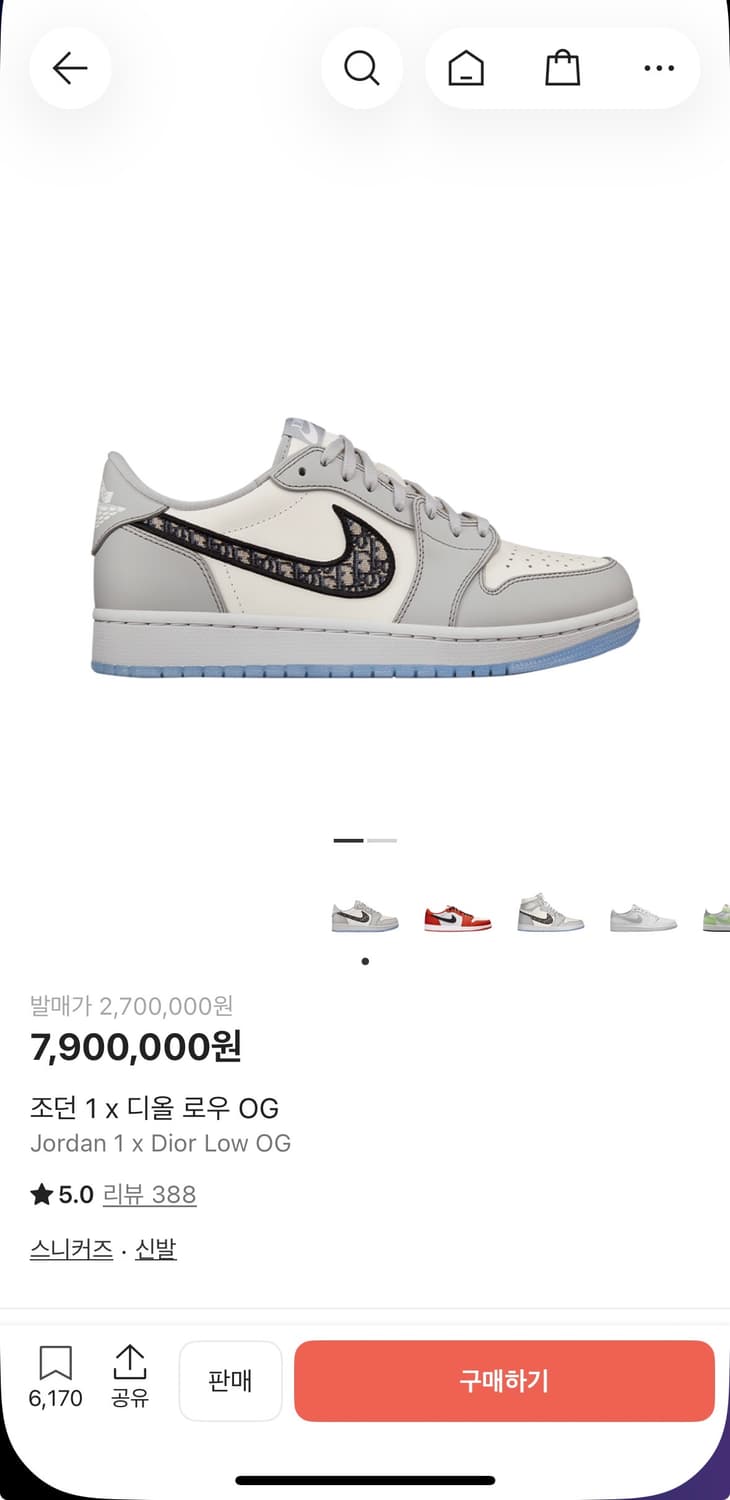Open the shopping bag
The image size is (730, 1500).
561,67
